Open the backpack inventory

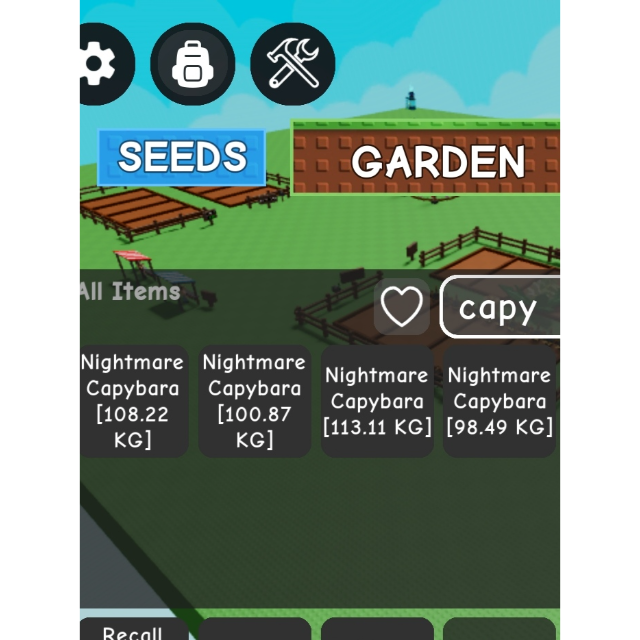[x=192, y=65]
